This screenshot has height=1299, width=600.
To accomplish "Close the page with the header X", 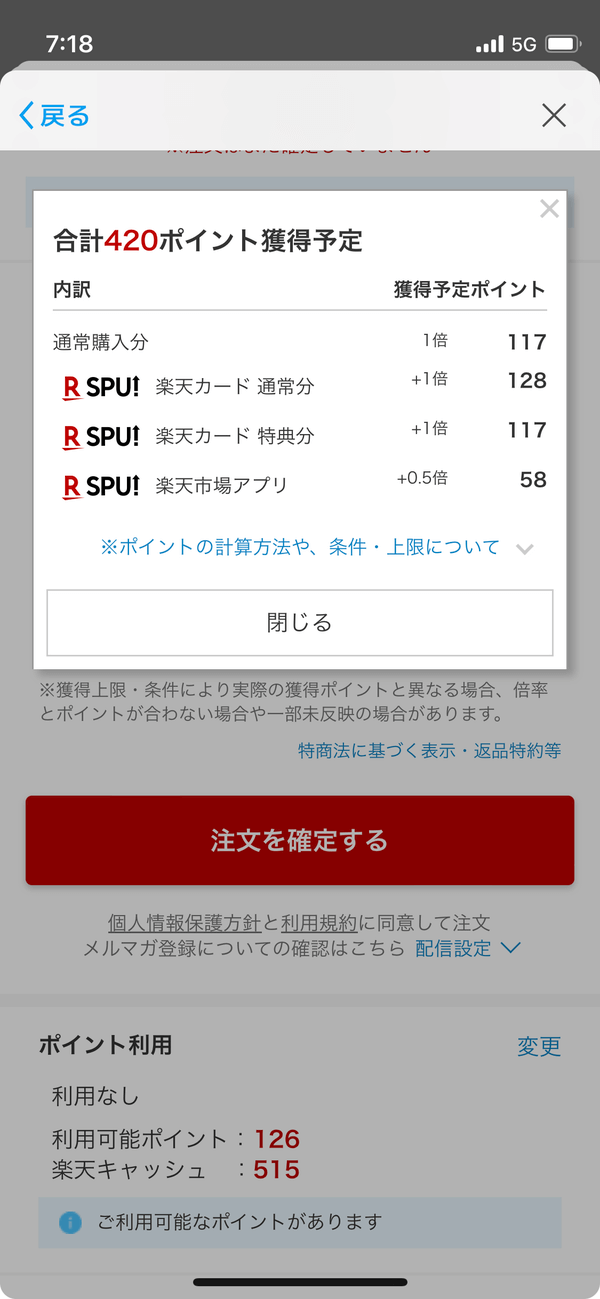I will pos(554,115).
